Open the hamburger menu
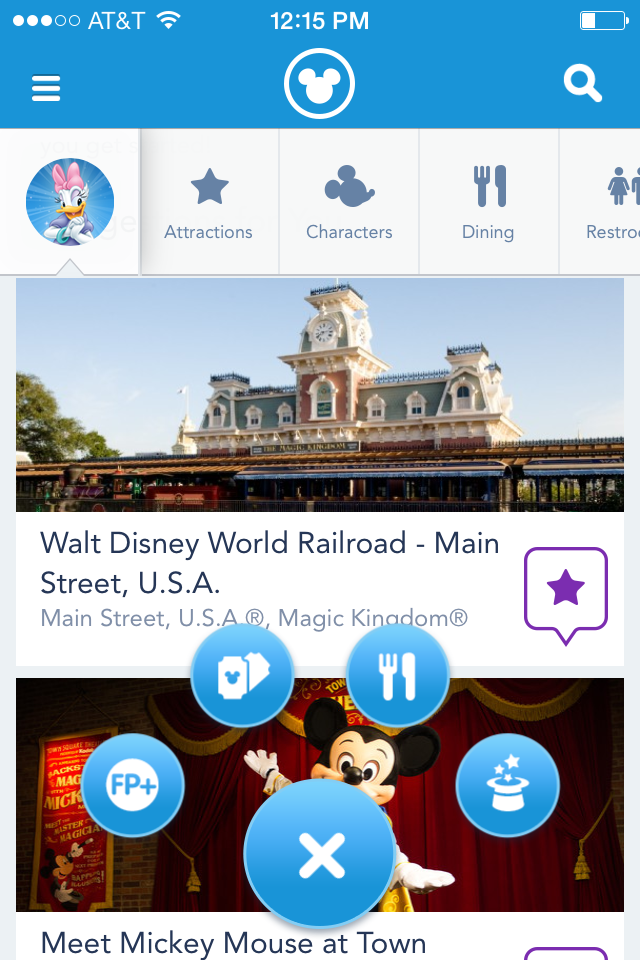The height and width of the screenshot is (960, 640). (x=46, y=88)
